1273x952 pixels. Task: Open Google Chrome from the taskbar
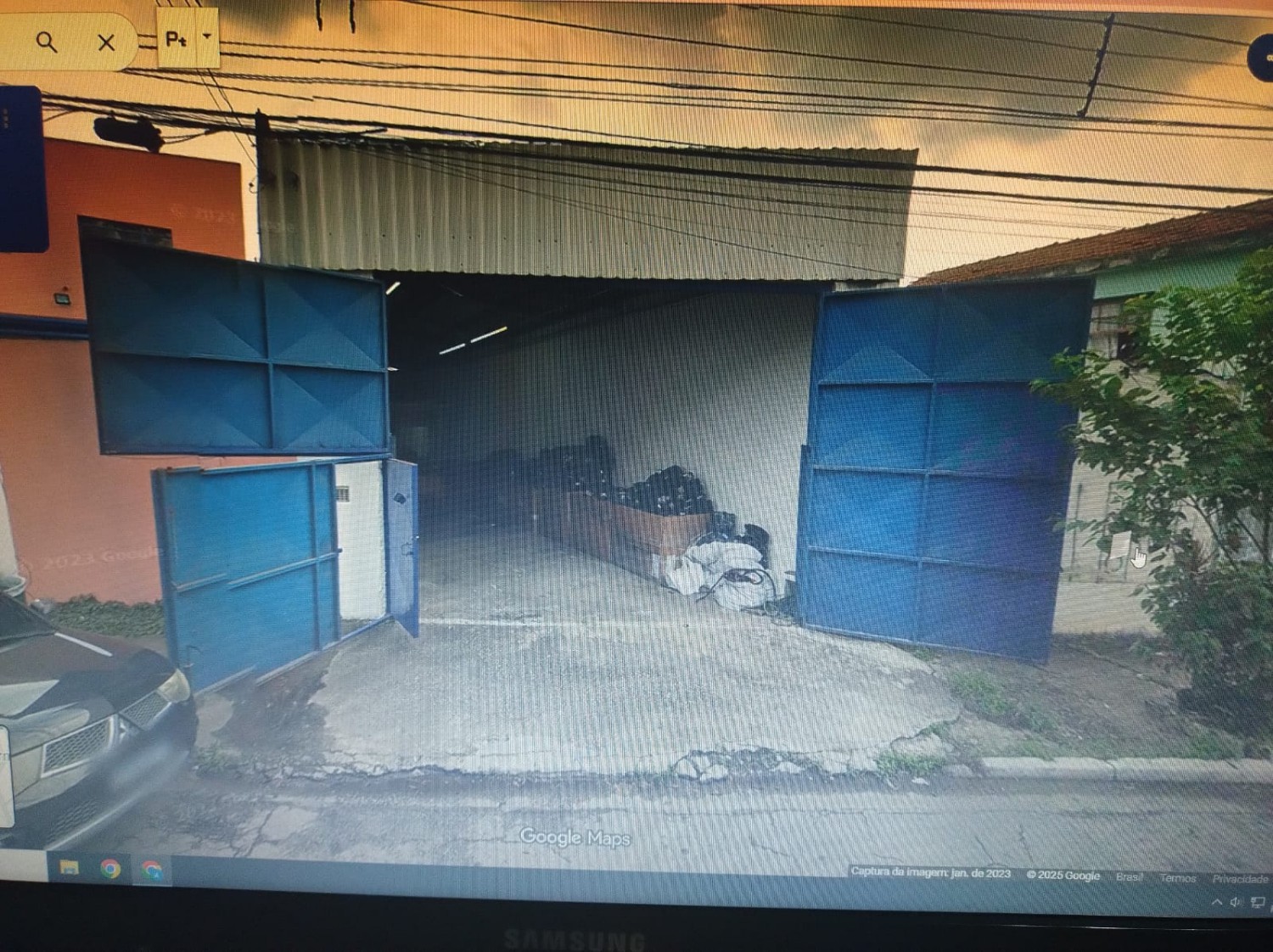point(109,869)
